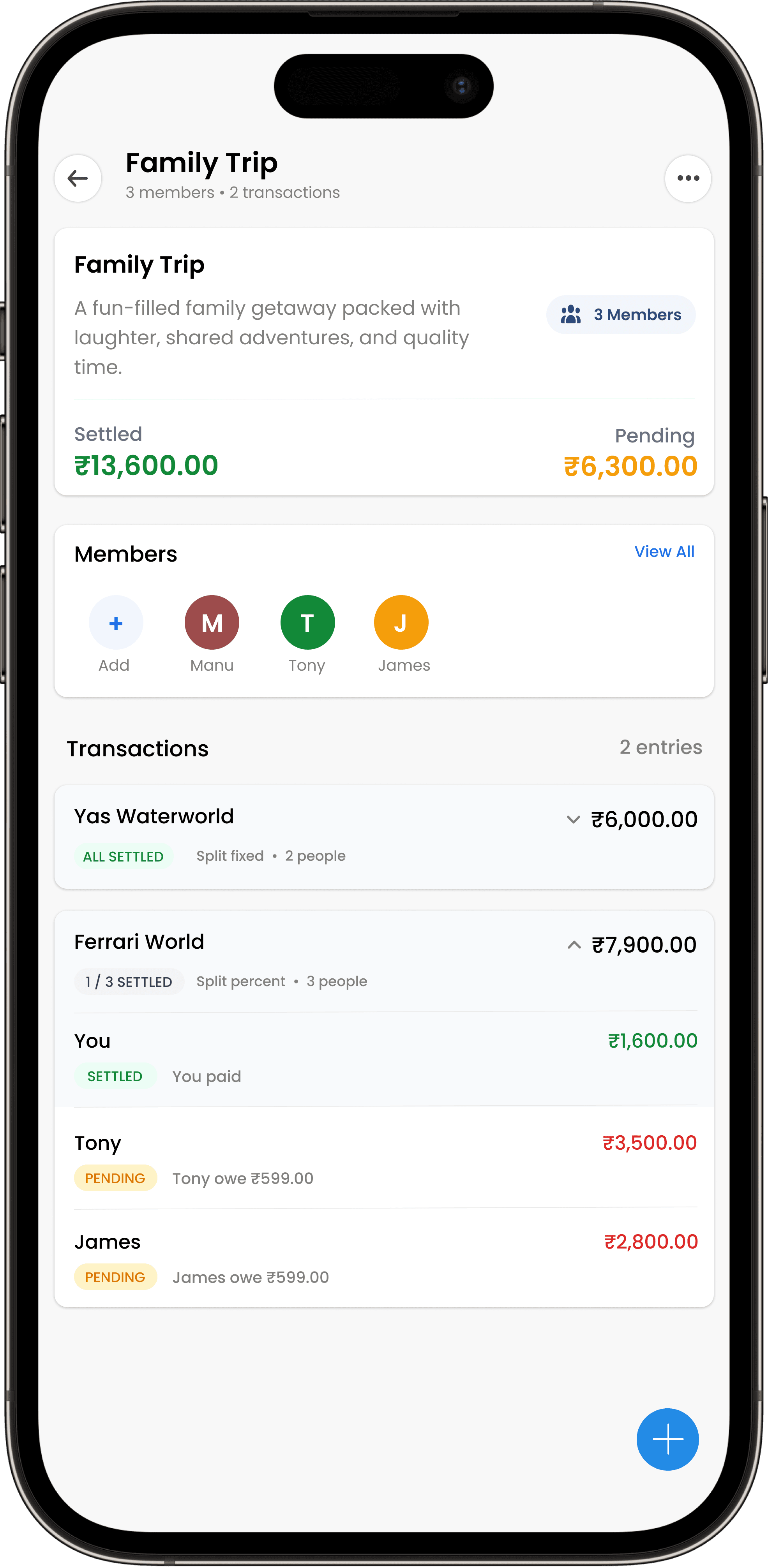768x1568 pixels.
Task: Select Tony's member avatar
Action: click(x=307, y=623)
